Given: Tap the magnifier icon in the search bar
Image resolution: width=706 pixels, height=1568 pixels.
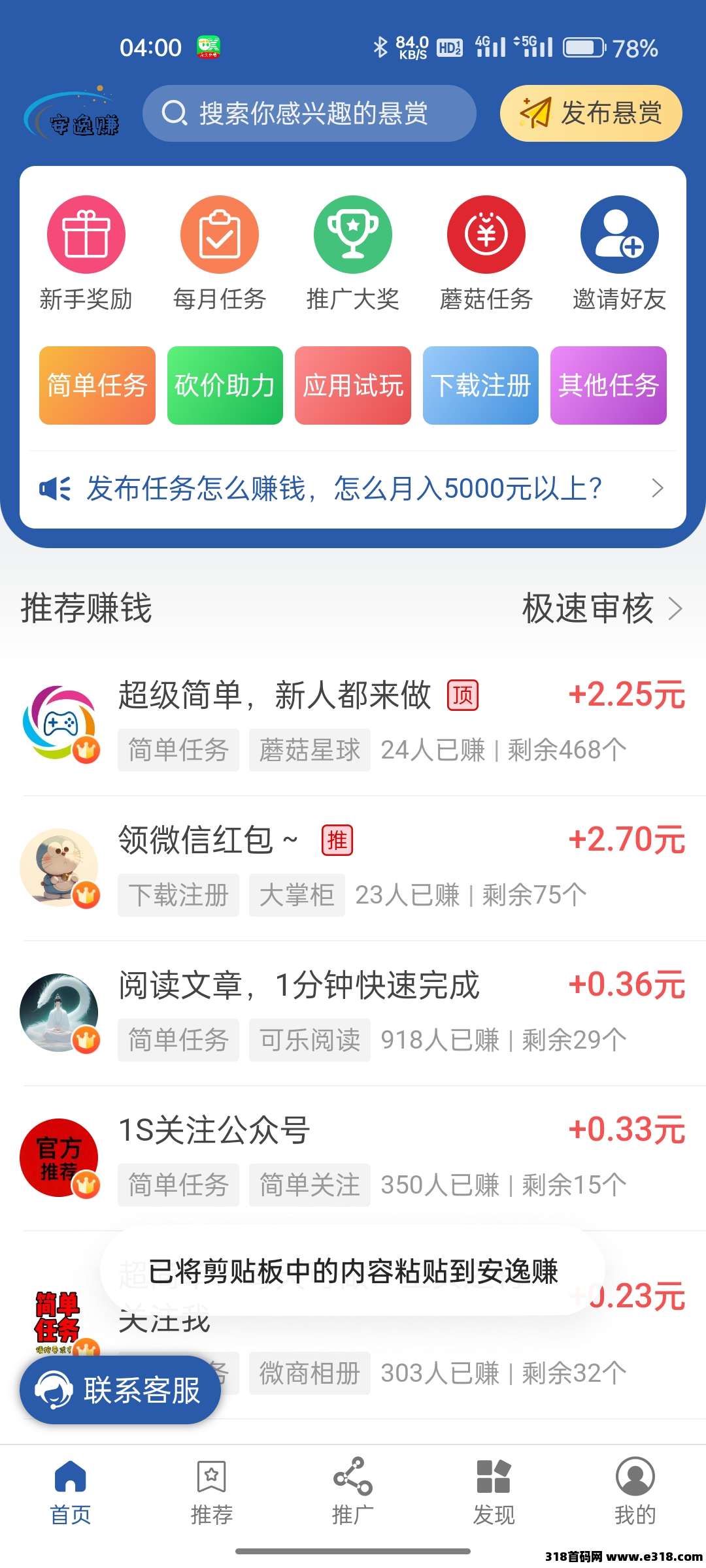Looking at the screenshot, I should [172, 112].
